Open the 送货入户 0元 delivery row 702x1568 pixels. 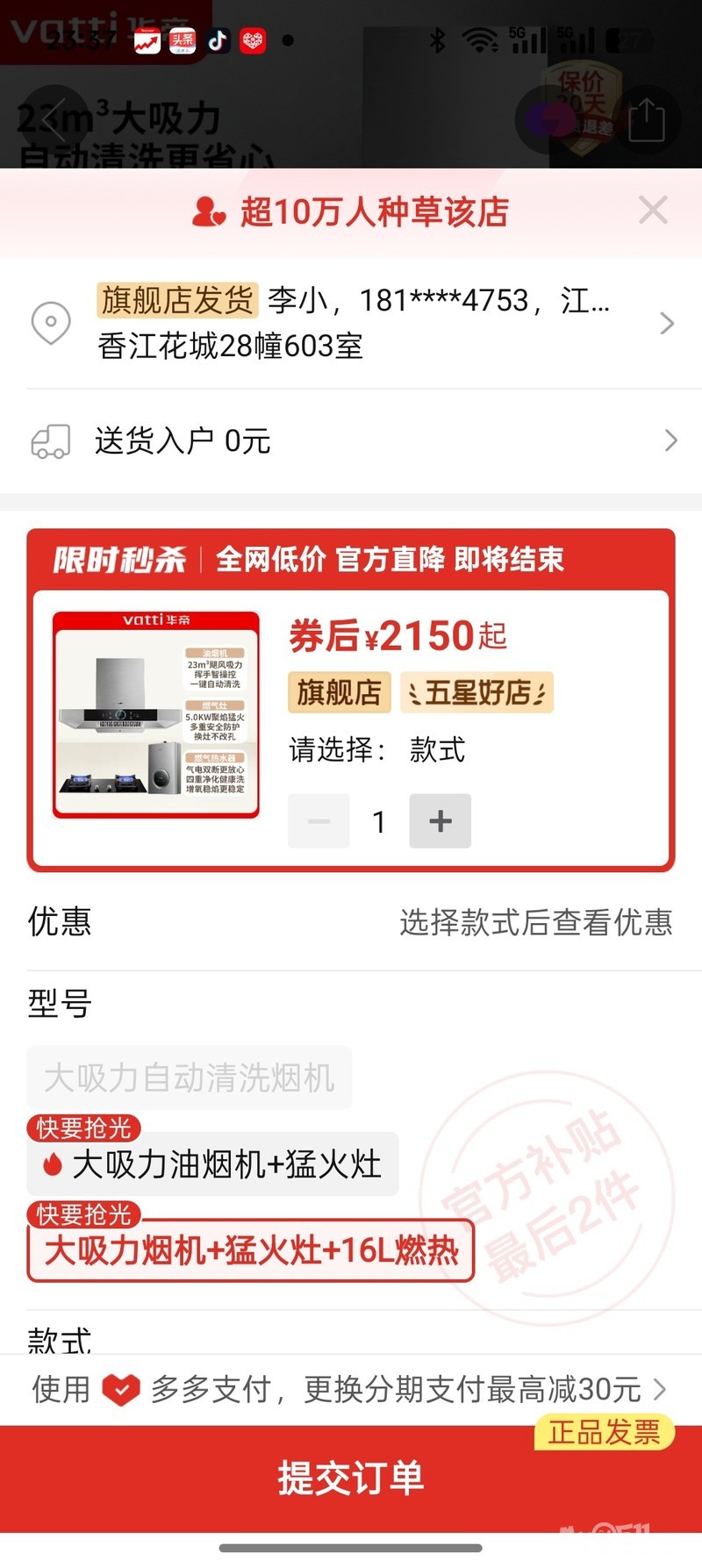(351, 440)
